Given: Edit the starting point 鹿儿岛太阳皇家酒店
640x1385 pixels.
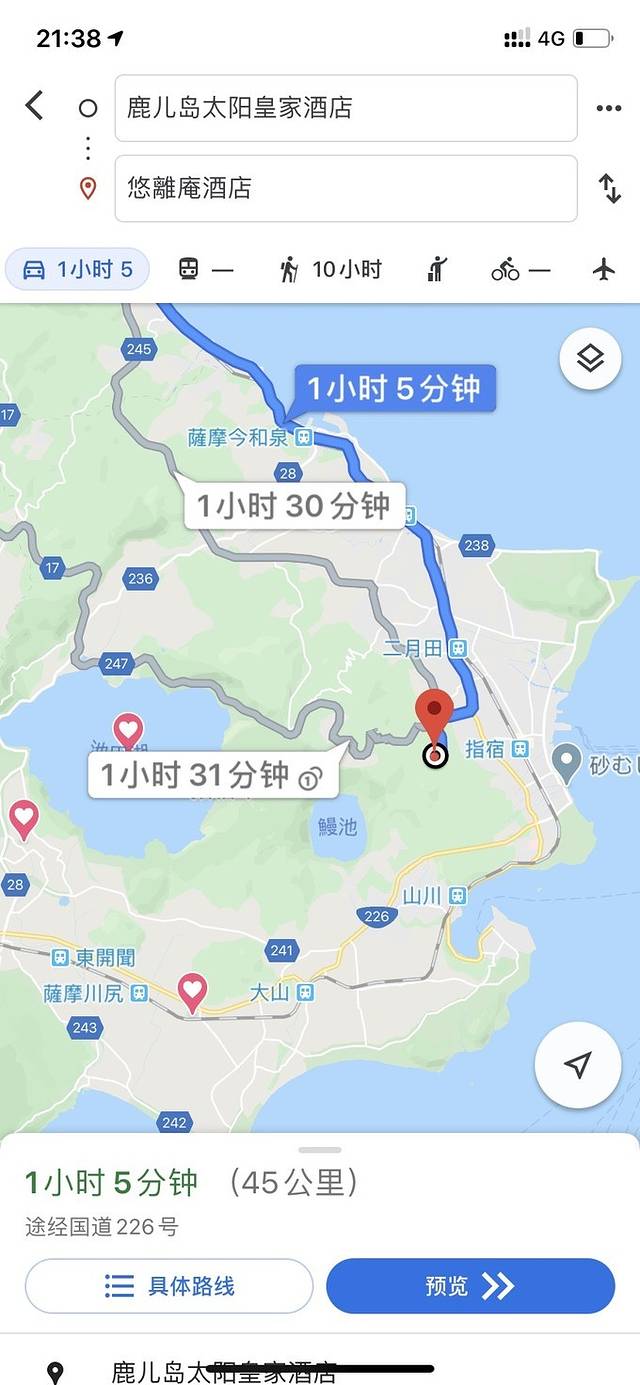Looking at the screenshot, I should (x=346, y=108).
